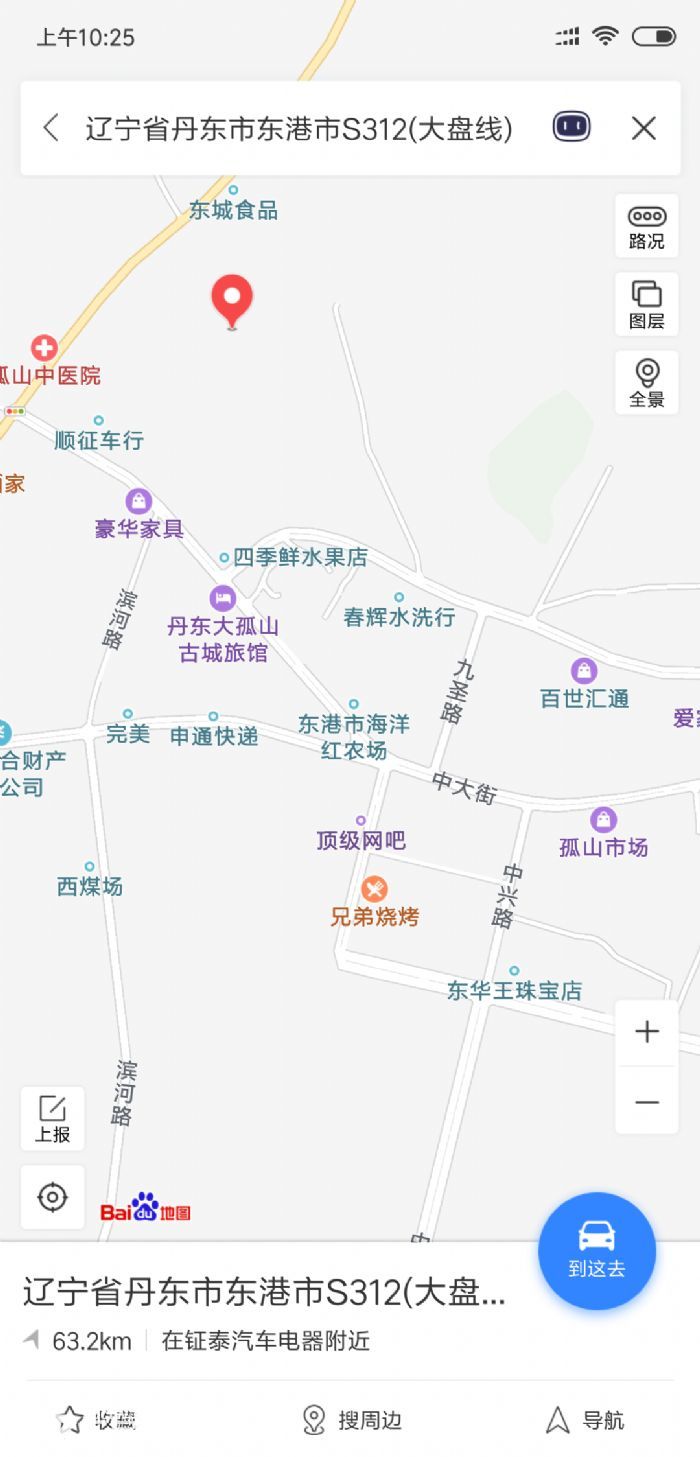The width and height of the screenshot is (700, 1457).
Task: Center map on my current location
Action: tap(52, 1197)
